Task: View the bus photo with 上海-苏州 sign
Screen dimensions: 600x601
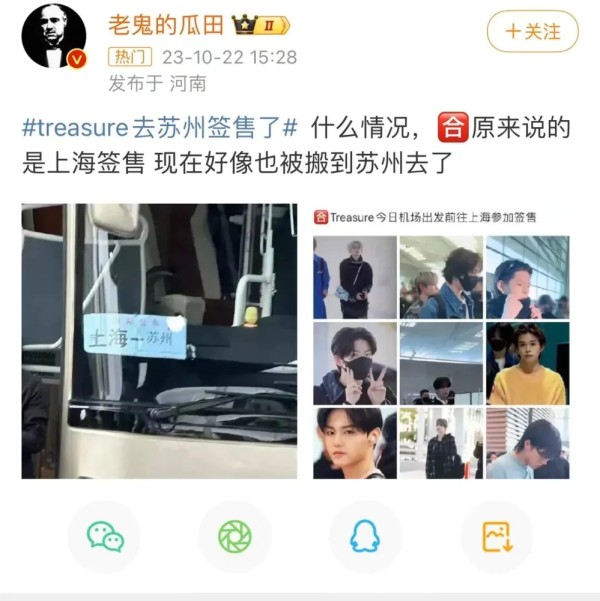Action: 159,341
